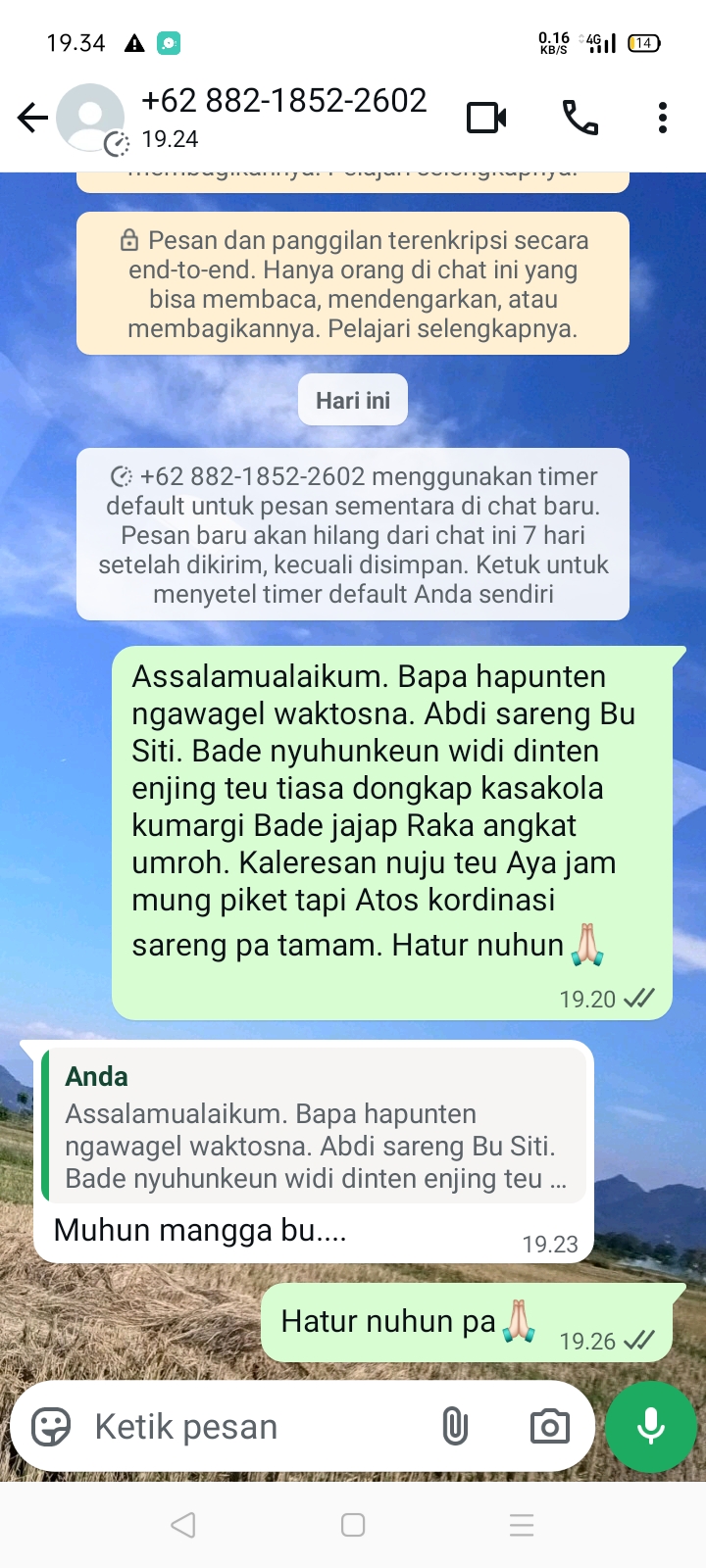This screenshot has width=706, height=1568.
Task: Start a video call
Action: point(486,119)
